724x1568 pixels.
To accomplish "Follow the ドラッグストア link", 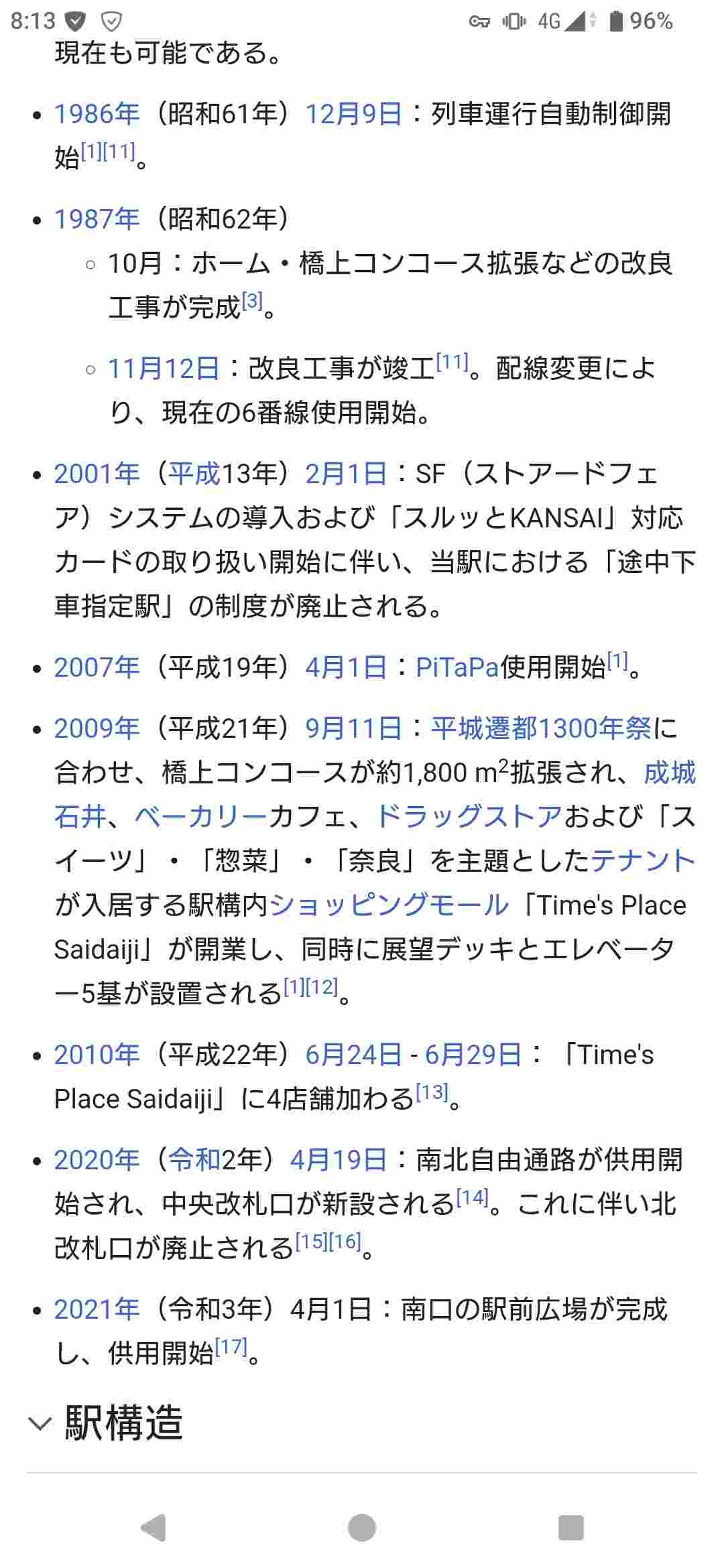I will click(469, 817).
